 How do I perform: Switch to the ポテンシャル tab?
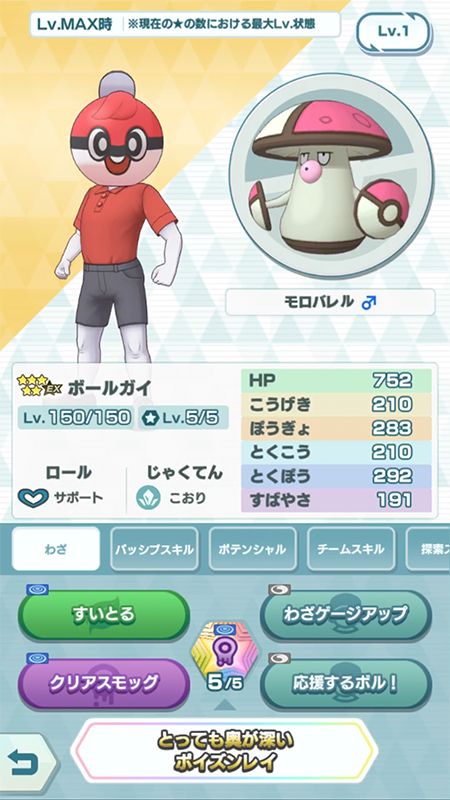253,548
